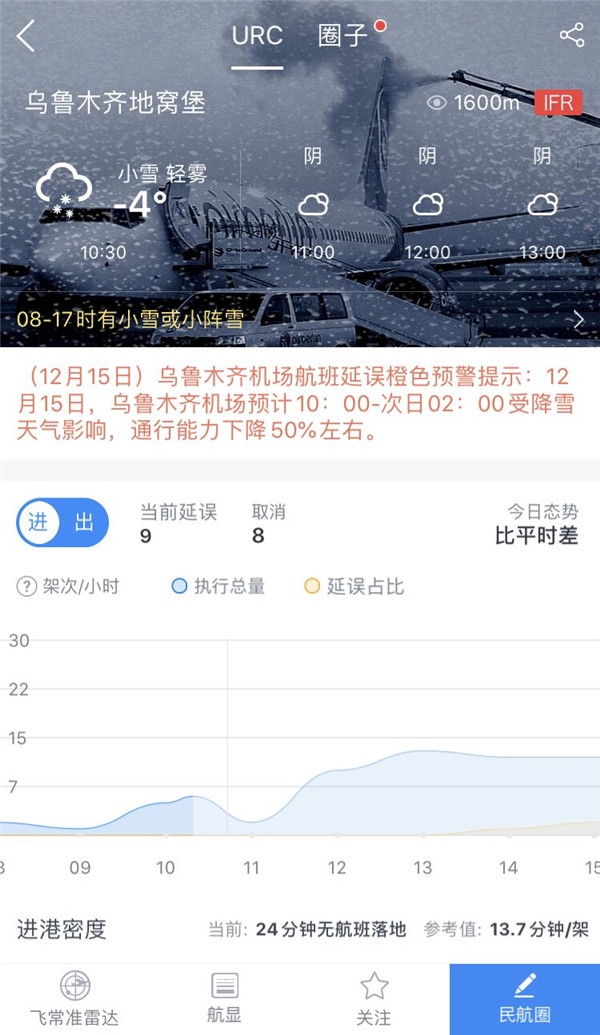Viewport: 600px width, 1035px height.
Task: Open 飞常准雷达 in the bottom bar
Action: (x=75, y=999)
